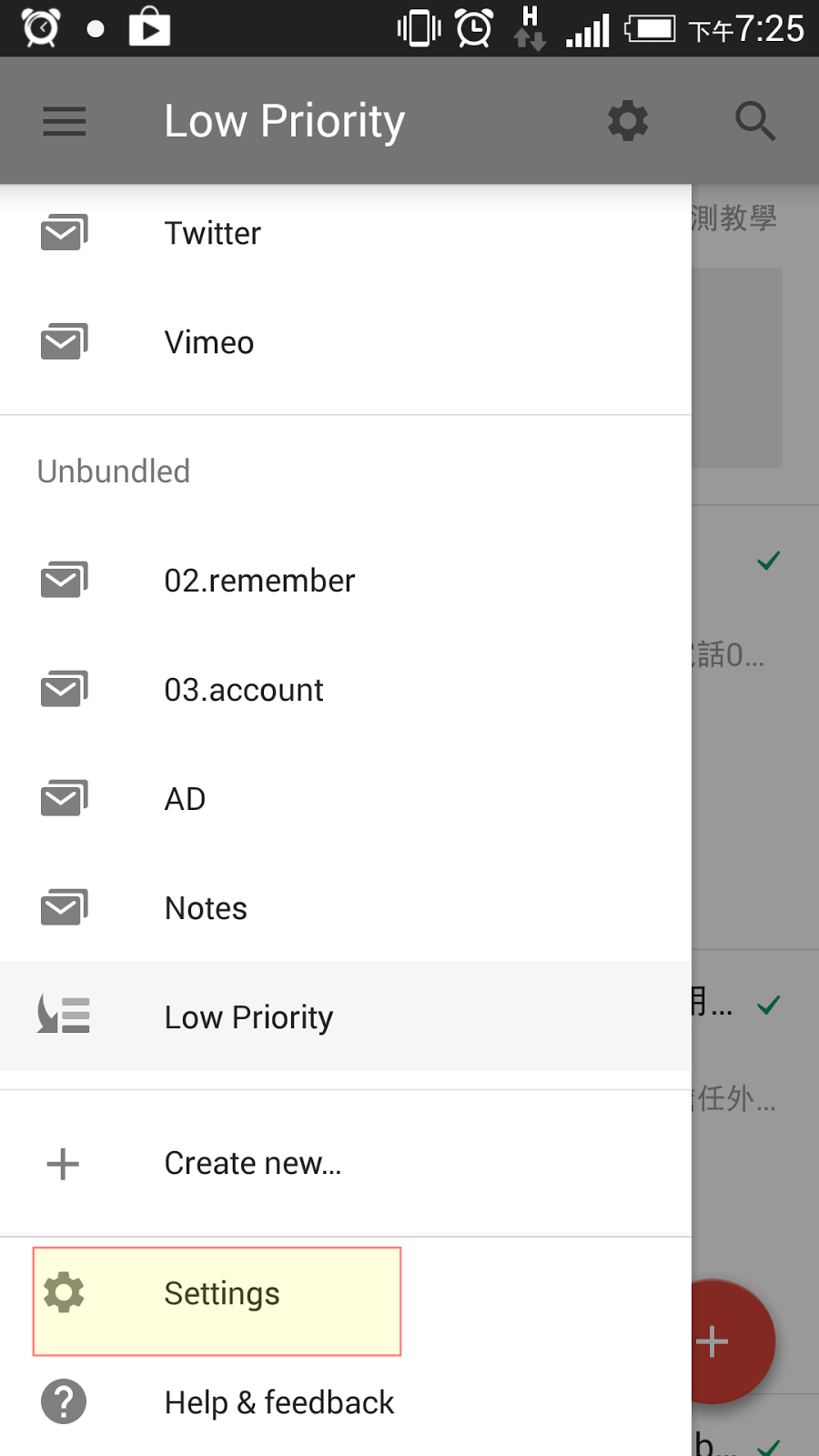Select Low Priority in the drawer

(346, 1016)
